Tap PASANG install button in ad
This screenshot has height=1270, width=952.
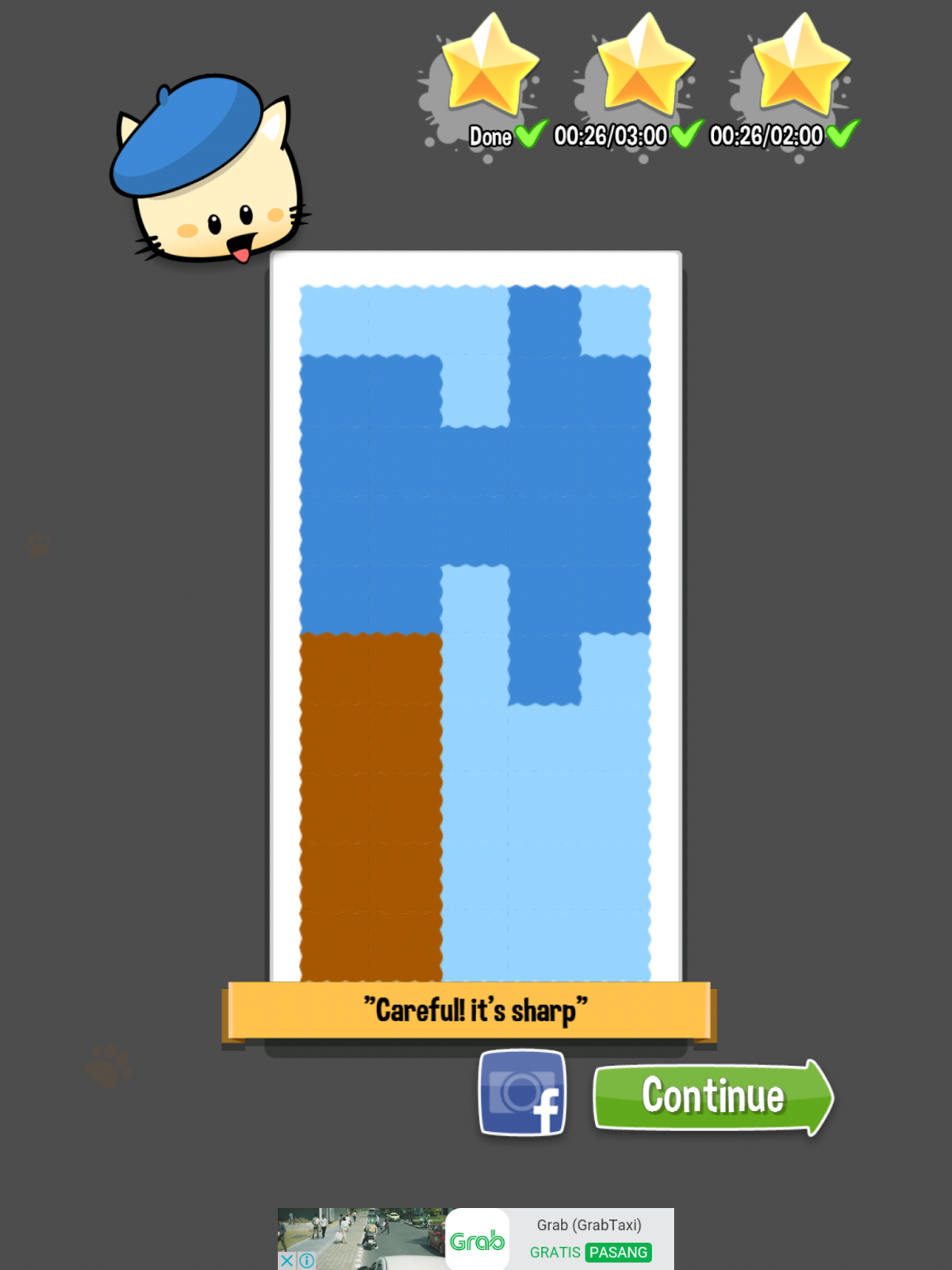pyautogui.click(x=618, y=1253)
